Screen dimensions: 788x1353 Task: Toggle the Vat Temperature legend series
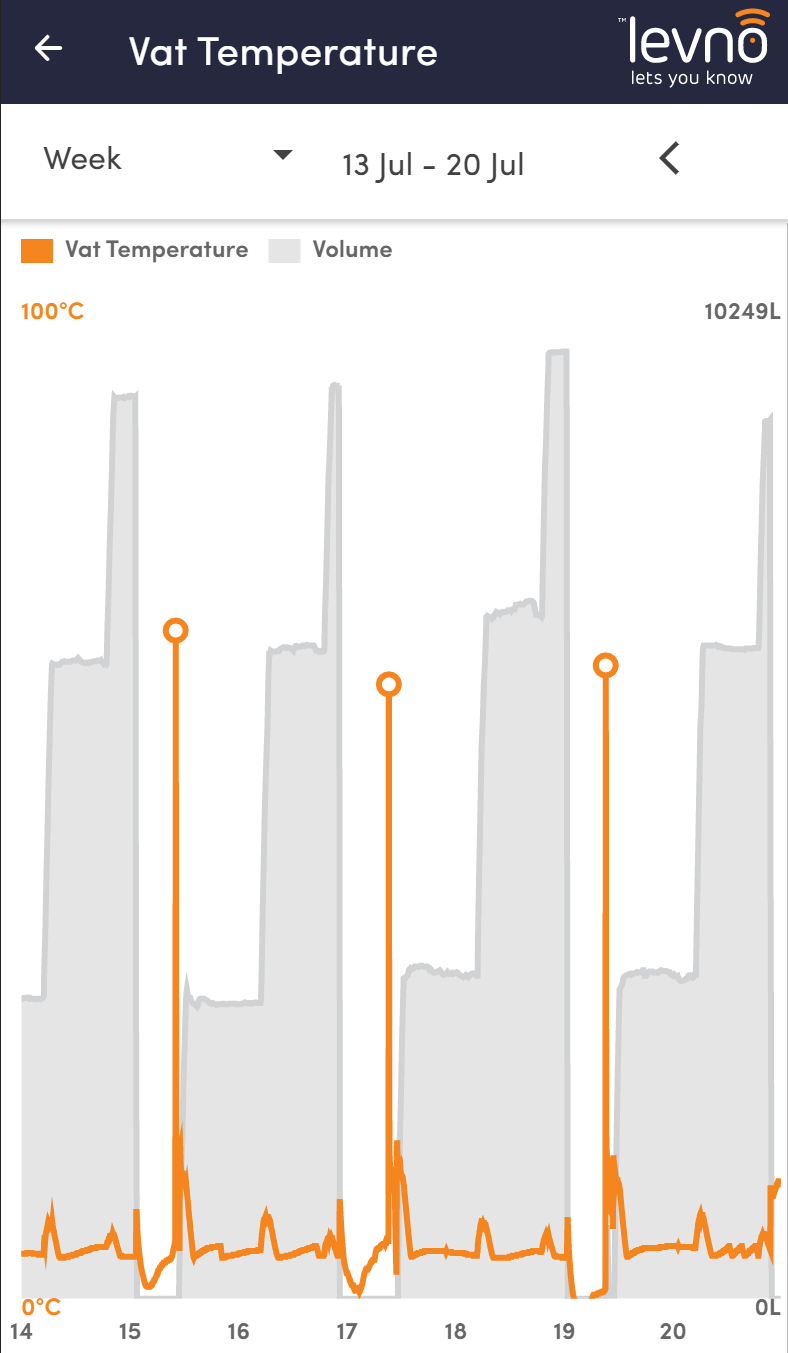(x=134, y=250)
